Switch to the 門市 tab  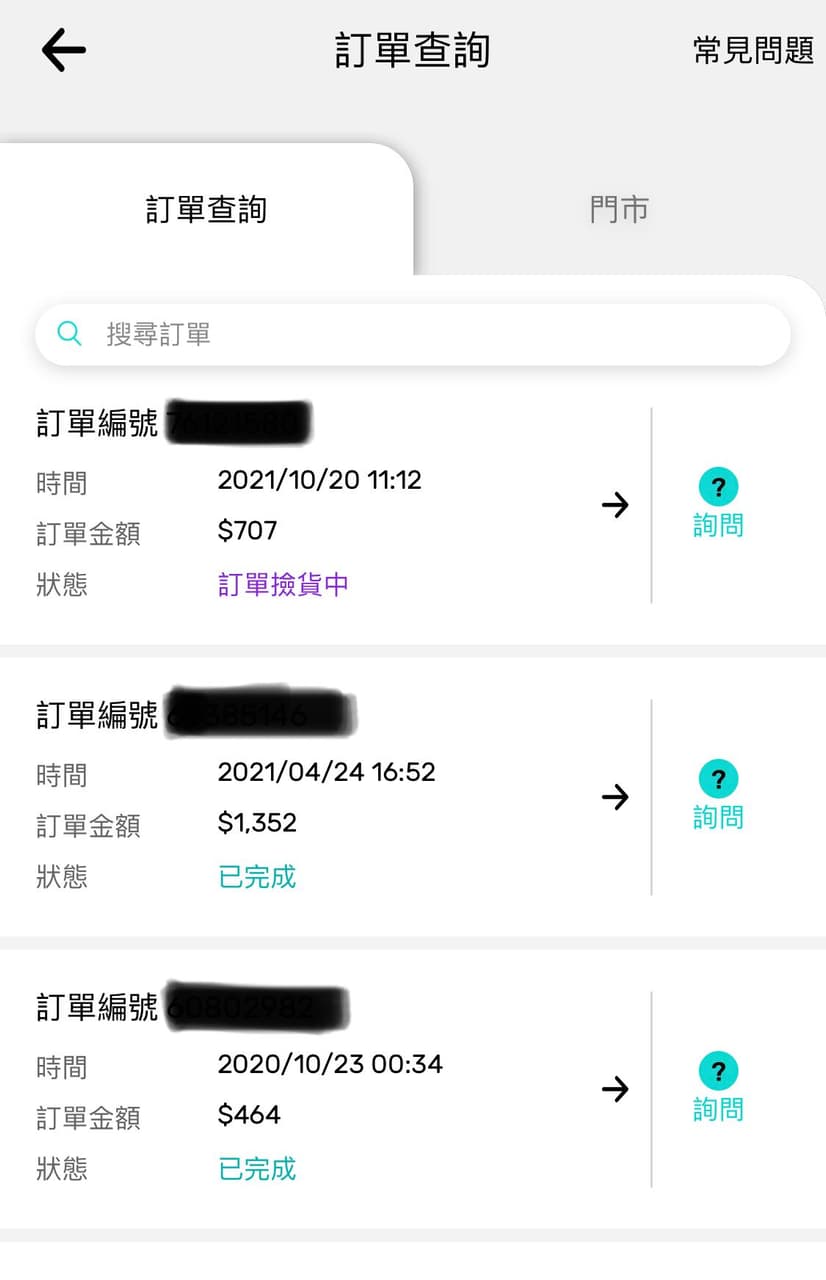(x=619, y=210)
